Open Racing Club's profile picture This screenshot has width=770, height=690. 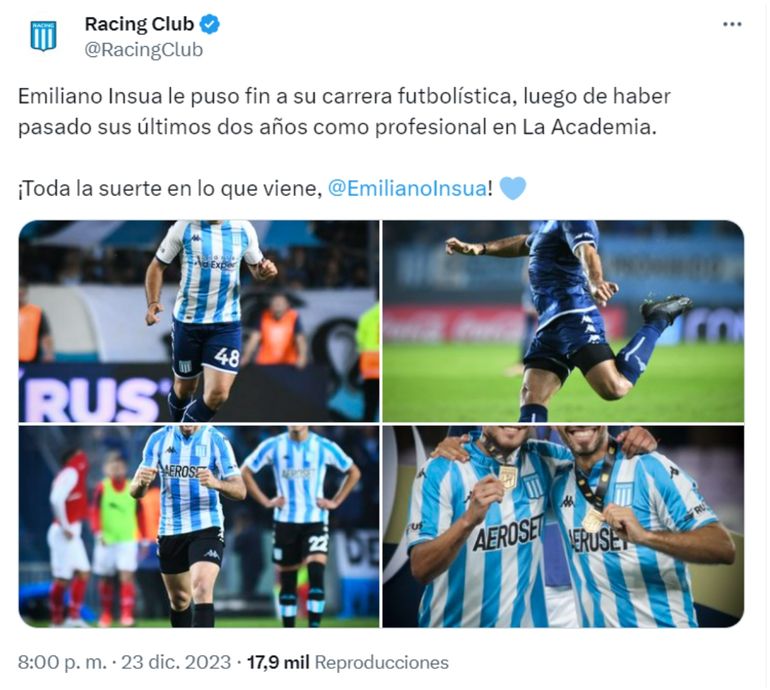pos(43,36)
